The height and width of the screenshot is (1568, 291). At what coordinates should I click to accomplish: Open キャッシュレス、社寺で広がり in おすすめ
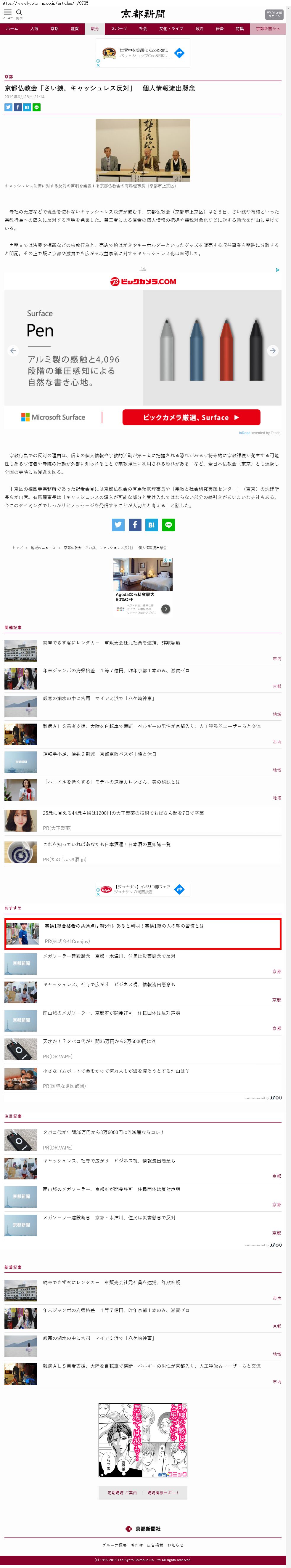[109, 984]
